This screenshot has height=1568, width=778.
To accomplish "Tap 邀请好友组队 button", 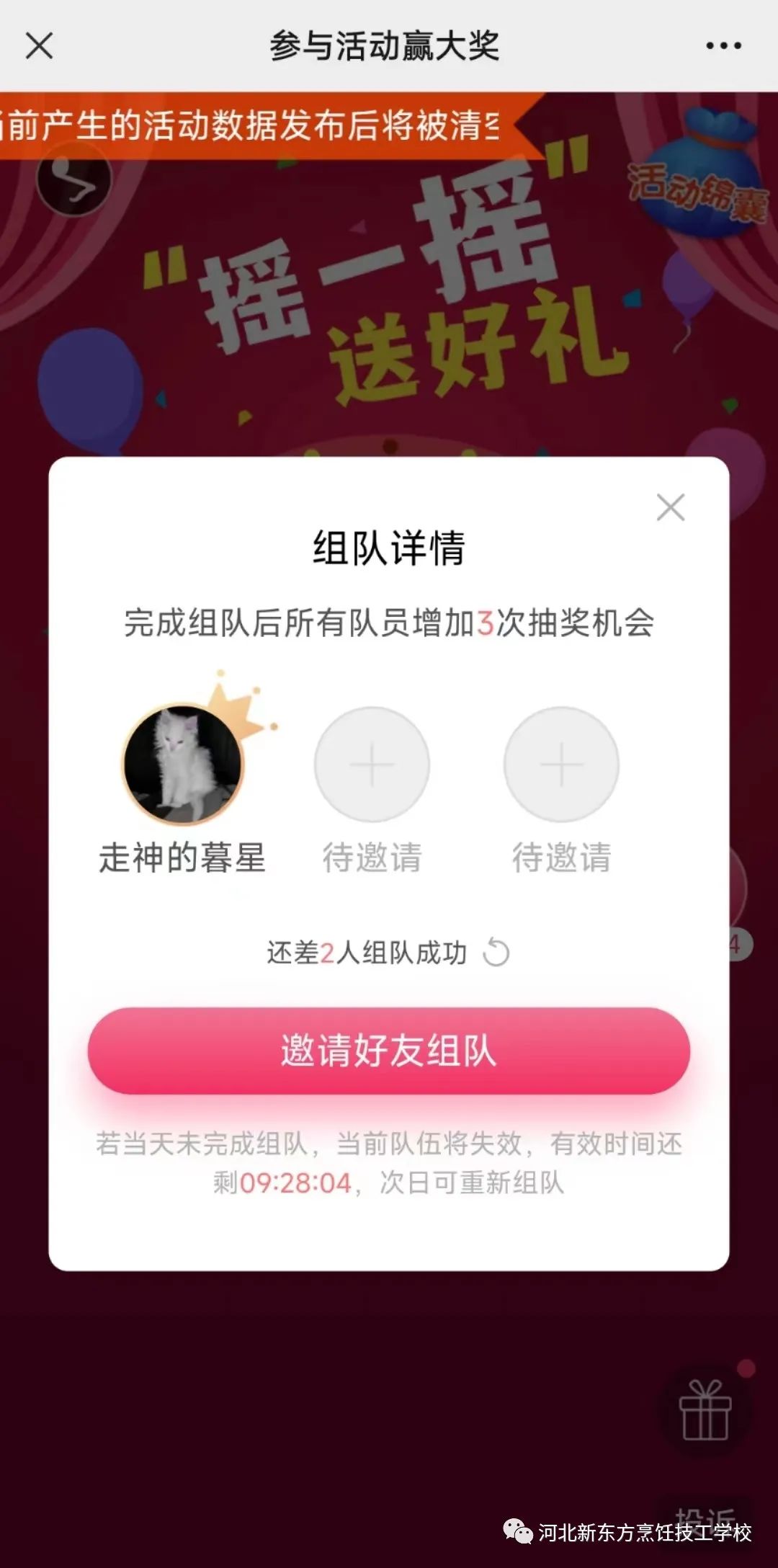I will tap(389, 1050).
